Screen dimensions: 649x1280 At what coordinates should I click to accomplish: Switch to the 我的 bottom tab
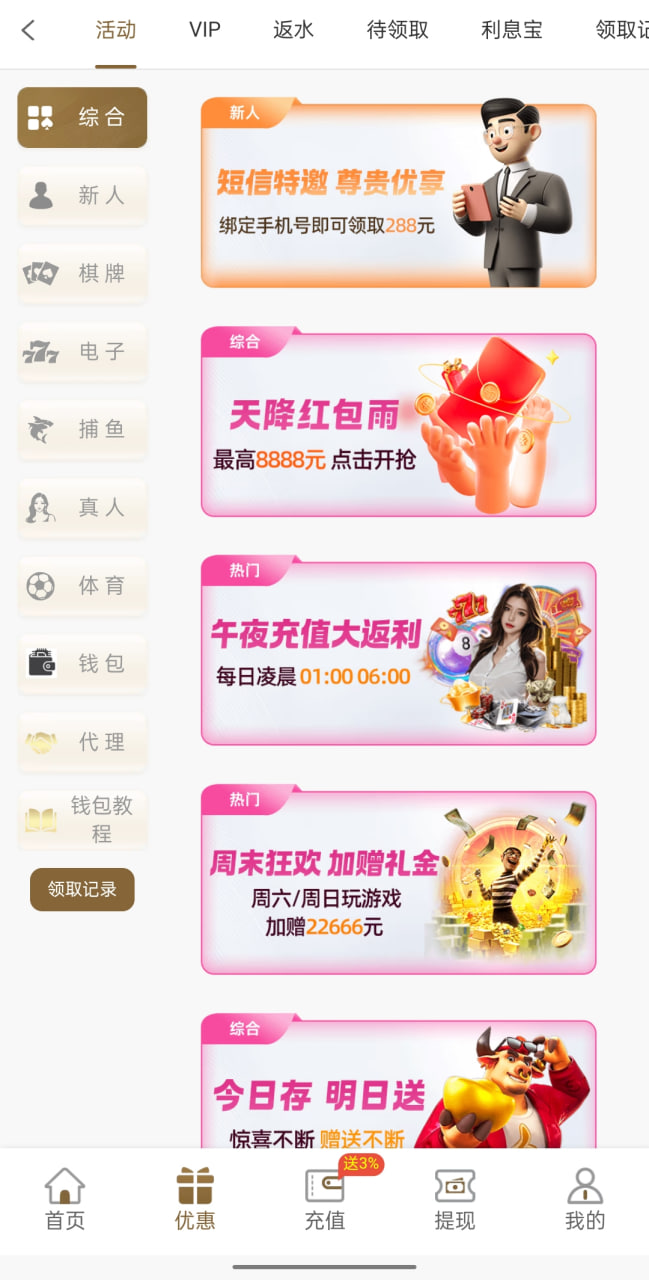coord(585,1199)
